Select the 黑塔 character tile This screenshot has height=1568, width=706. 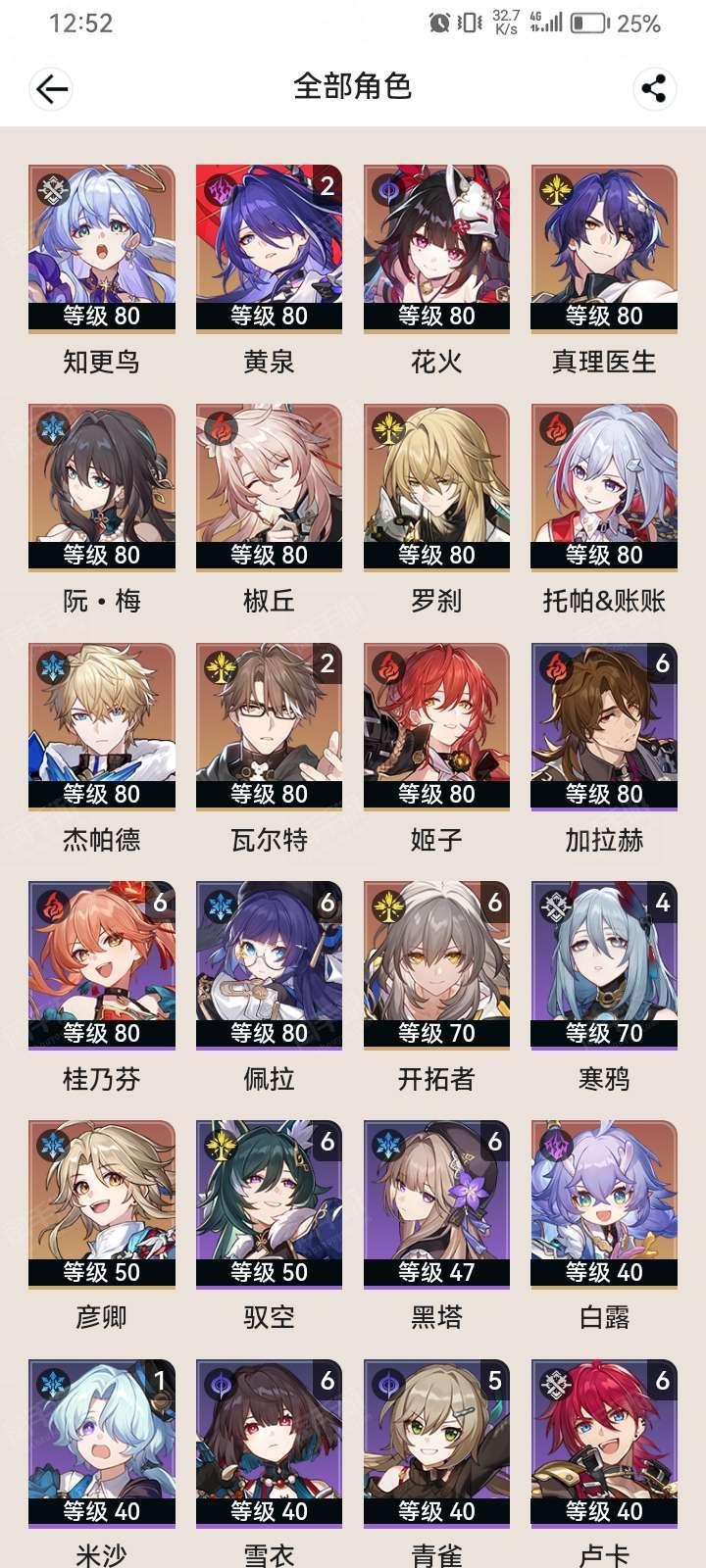point(436,1204)
